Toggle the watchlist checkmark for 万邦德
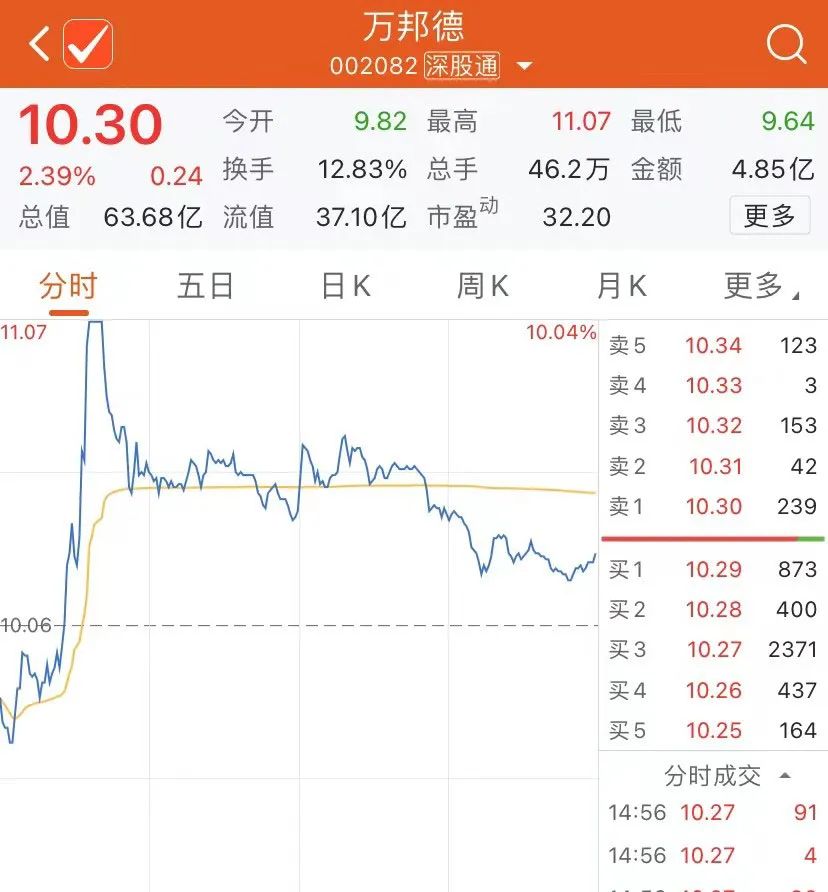This screenshot has height=892, width=828. point(88,44)
